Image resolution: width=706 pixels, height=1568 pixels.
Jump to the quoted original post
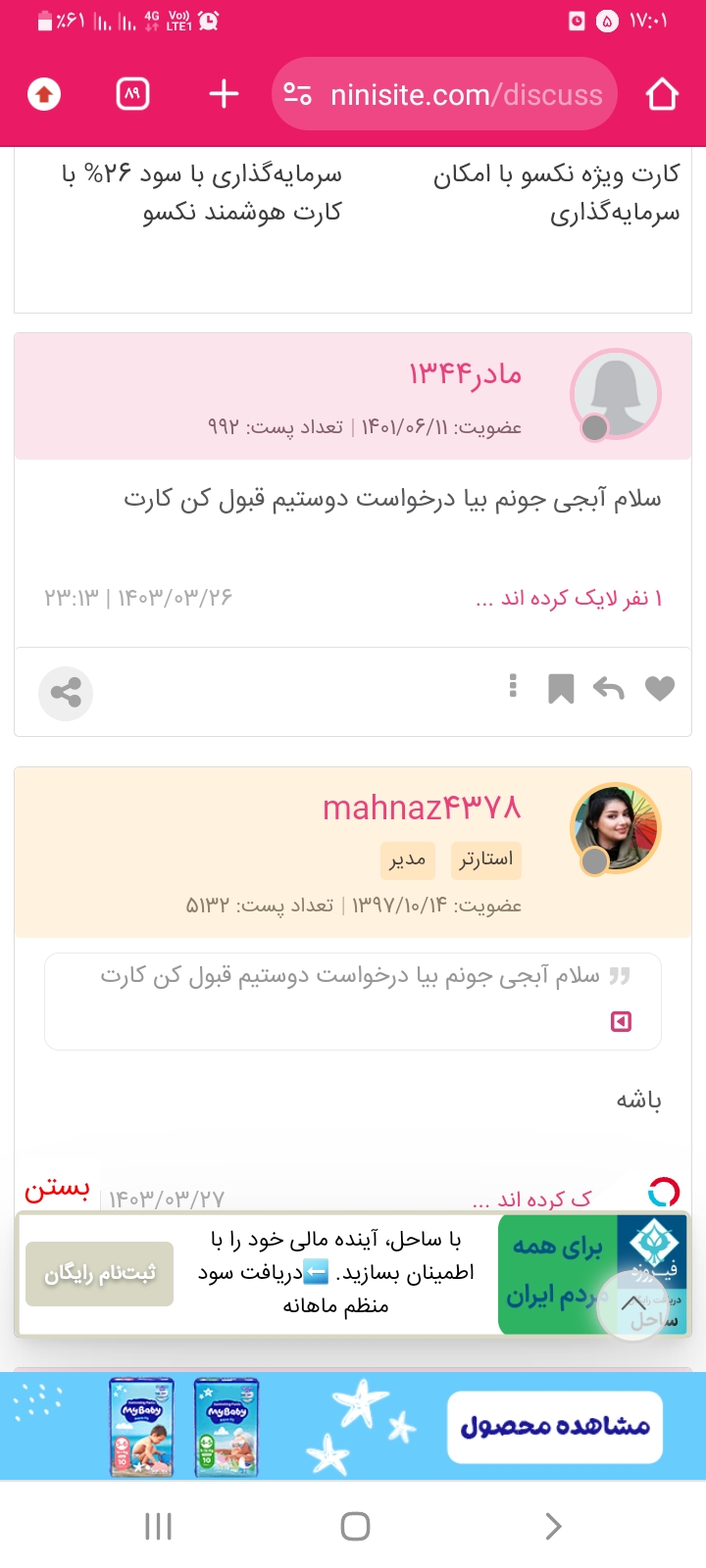click(x=620, y=1022)
